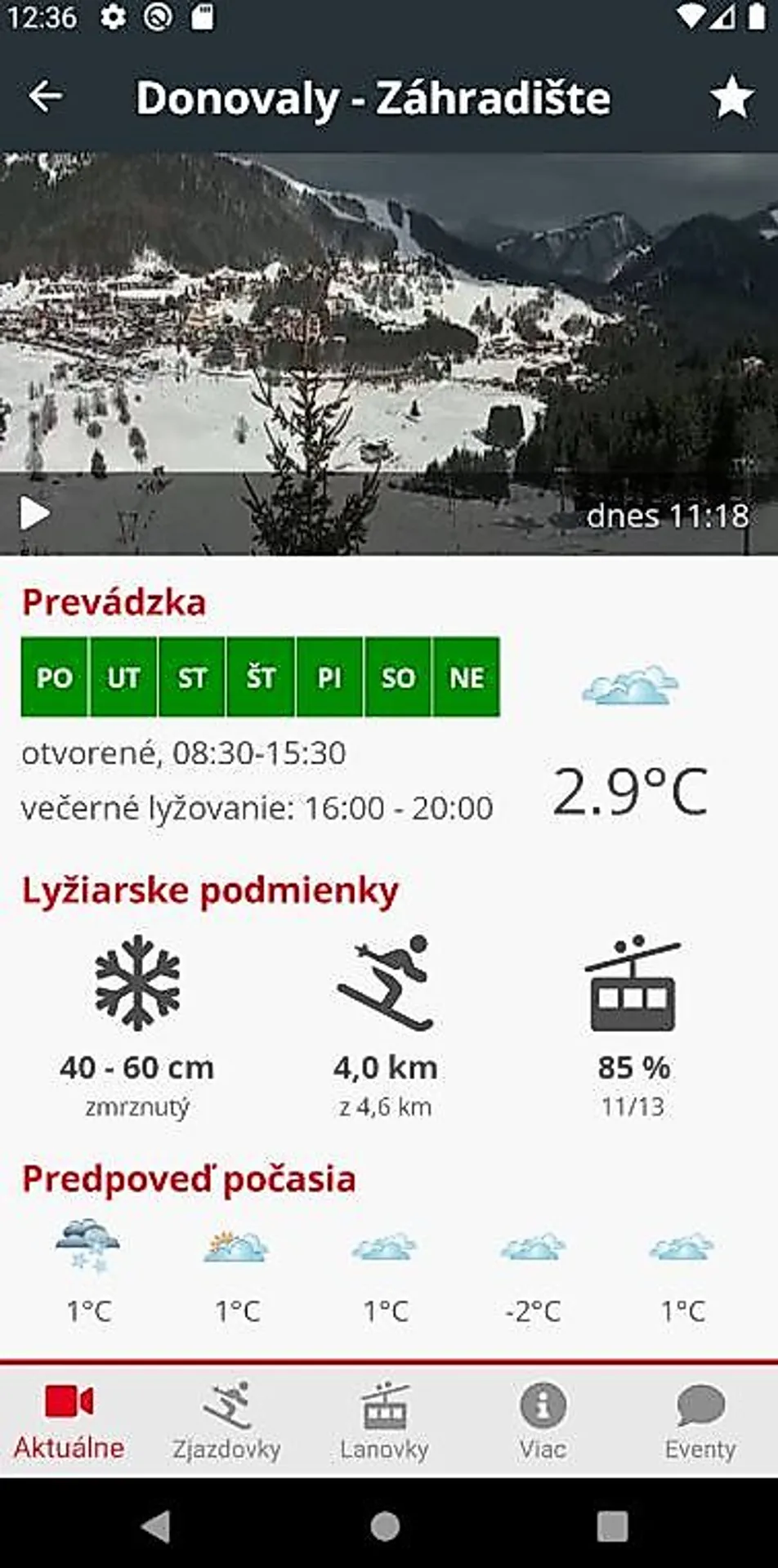Switch to the Aktuálne tab
The width and height of the screenshot is (778, 1568).
(x=69, y=1422)
